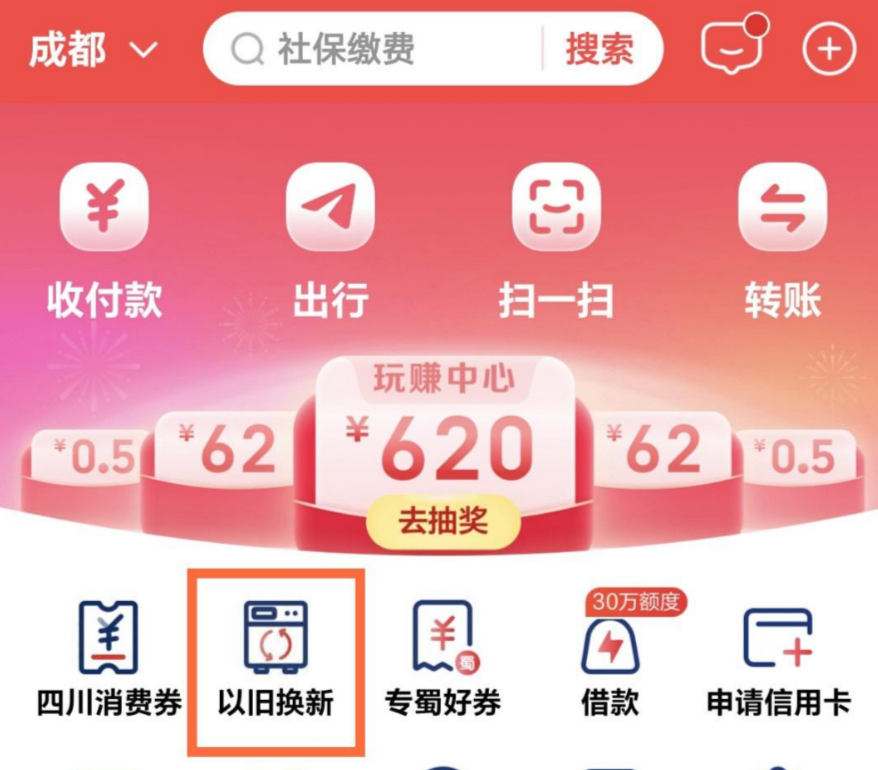Open 四川消费券 coupons
The width and height of the screenshot is (878, 770).
coord(108,656)
